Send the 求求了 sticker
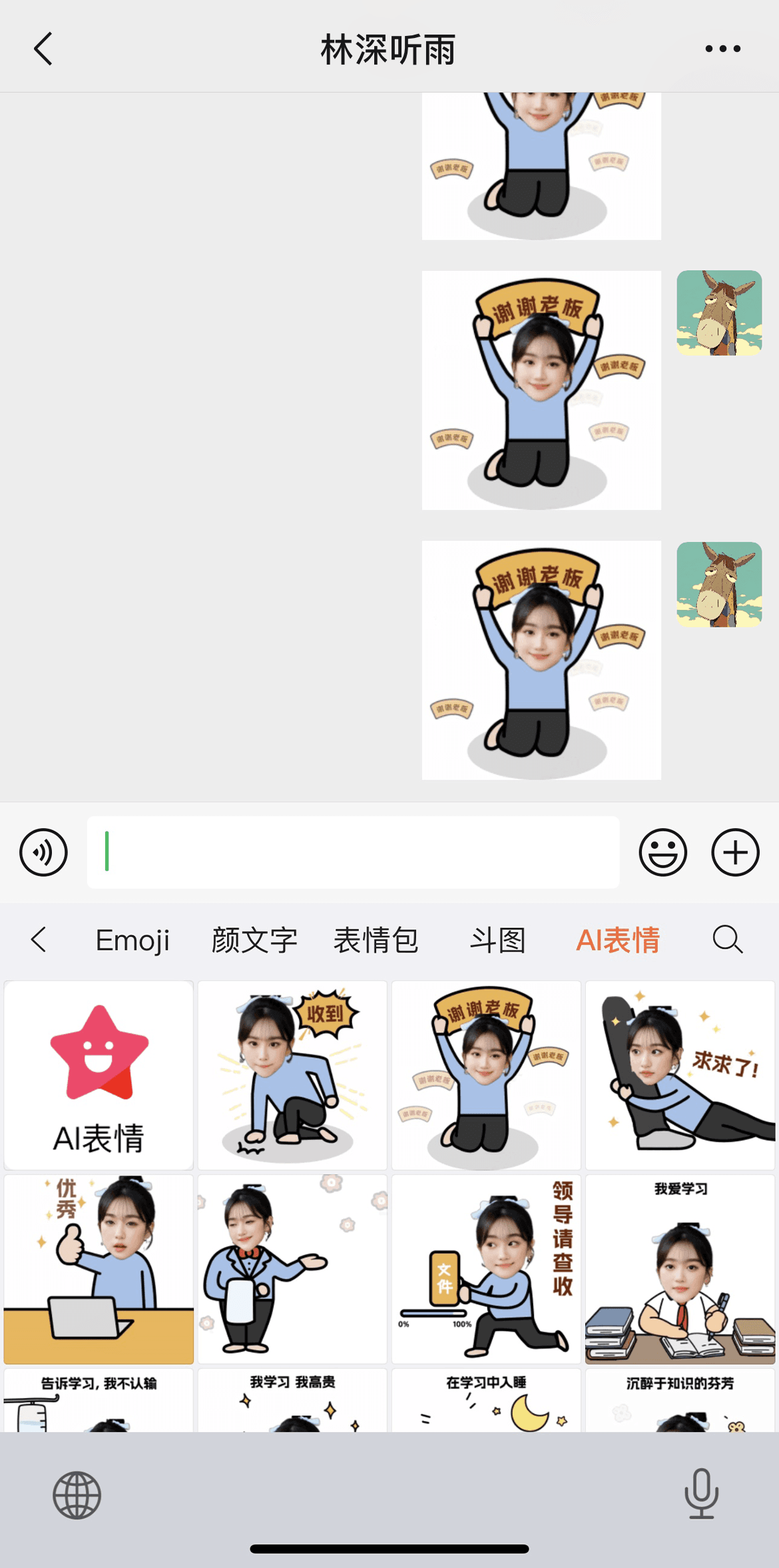 click(680, 1075)
